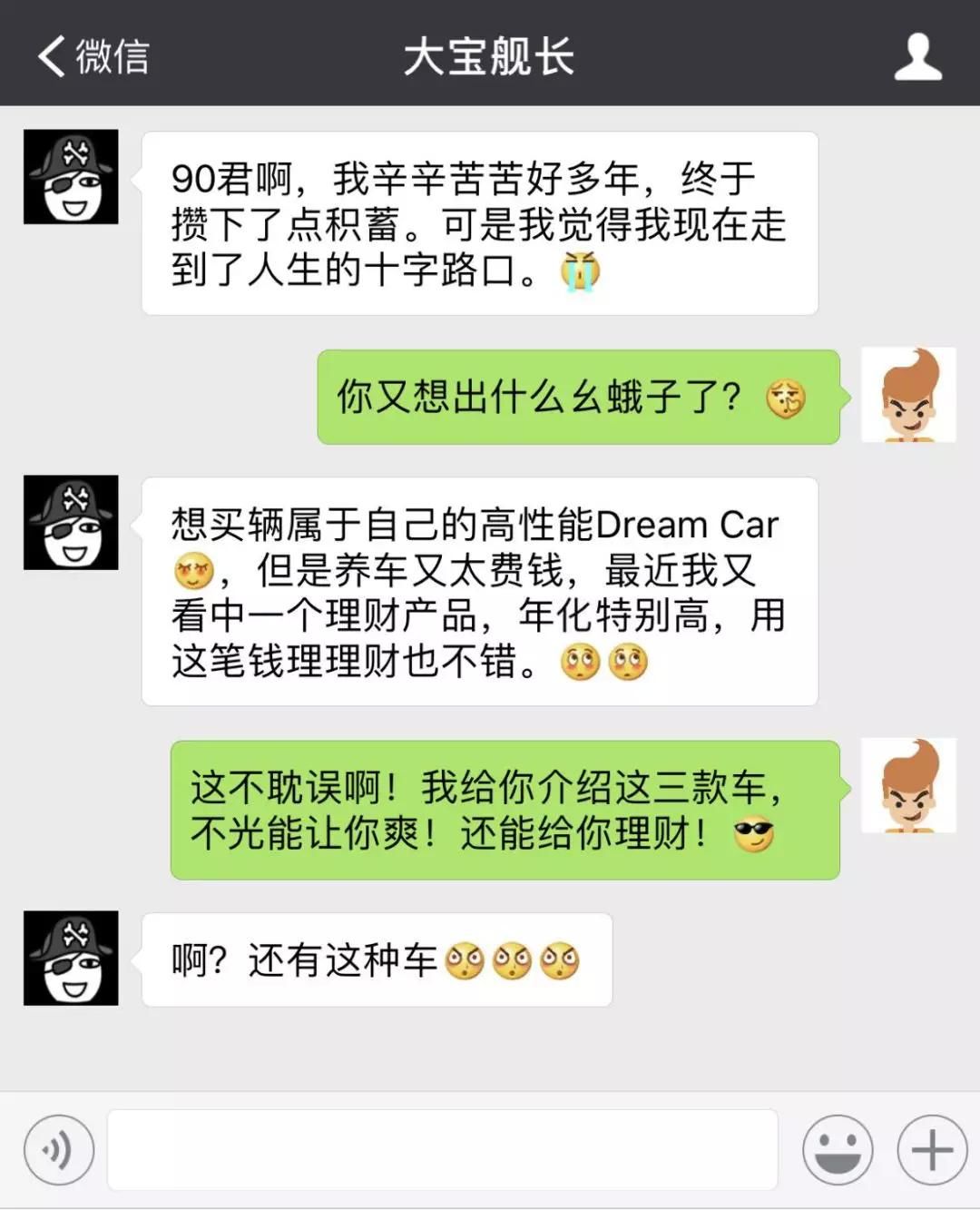Open chat details via the profile icon
This screenshot has width=980, height=1210.
[917, 56]
